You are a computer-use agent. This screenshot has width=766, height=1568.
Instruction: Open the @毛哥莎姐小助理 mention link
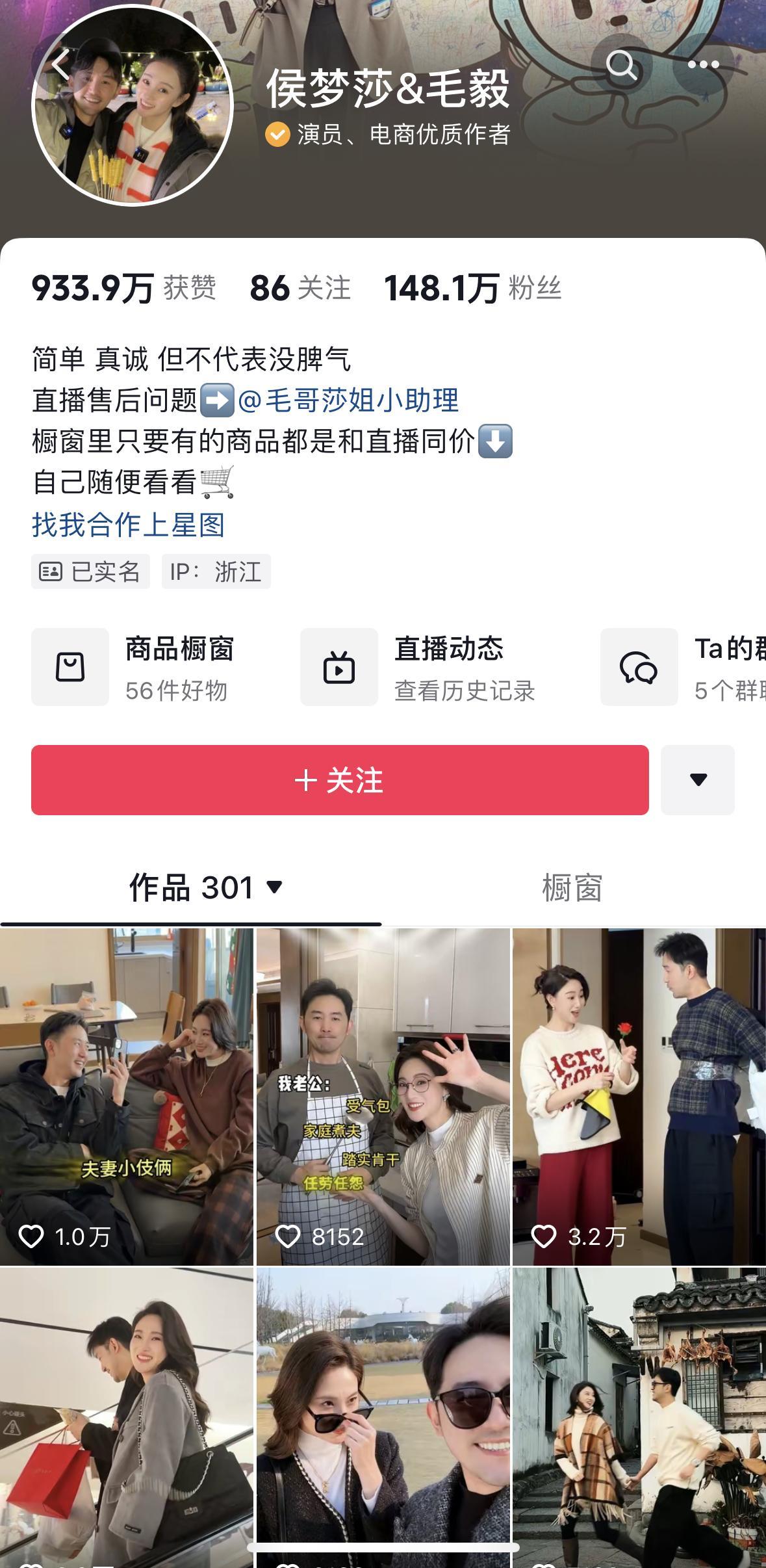click(349, 400)
